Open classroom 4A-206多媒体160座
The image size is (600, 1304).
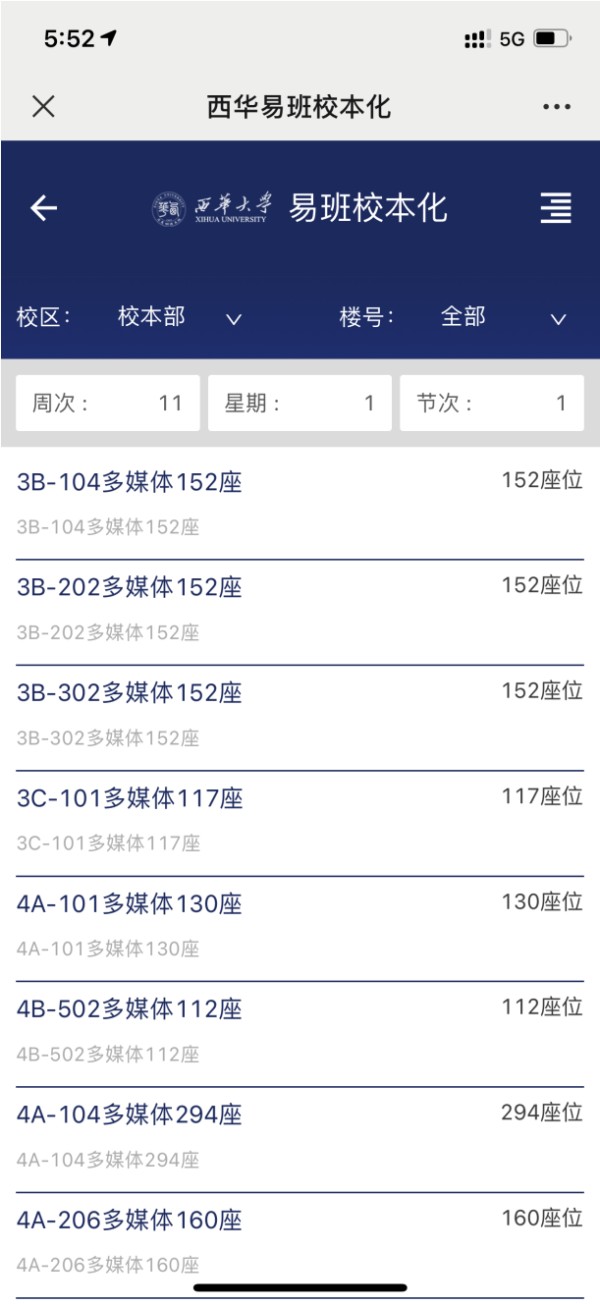coord(300,1245)
